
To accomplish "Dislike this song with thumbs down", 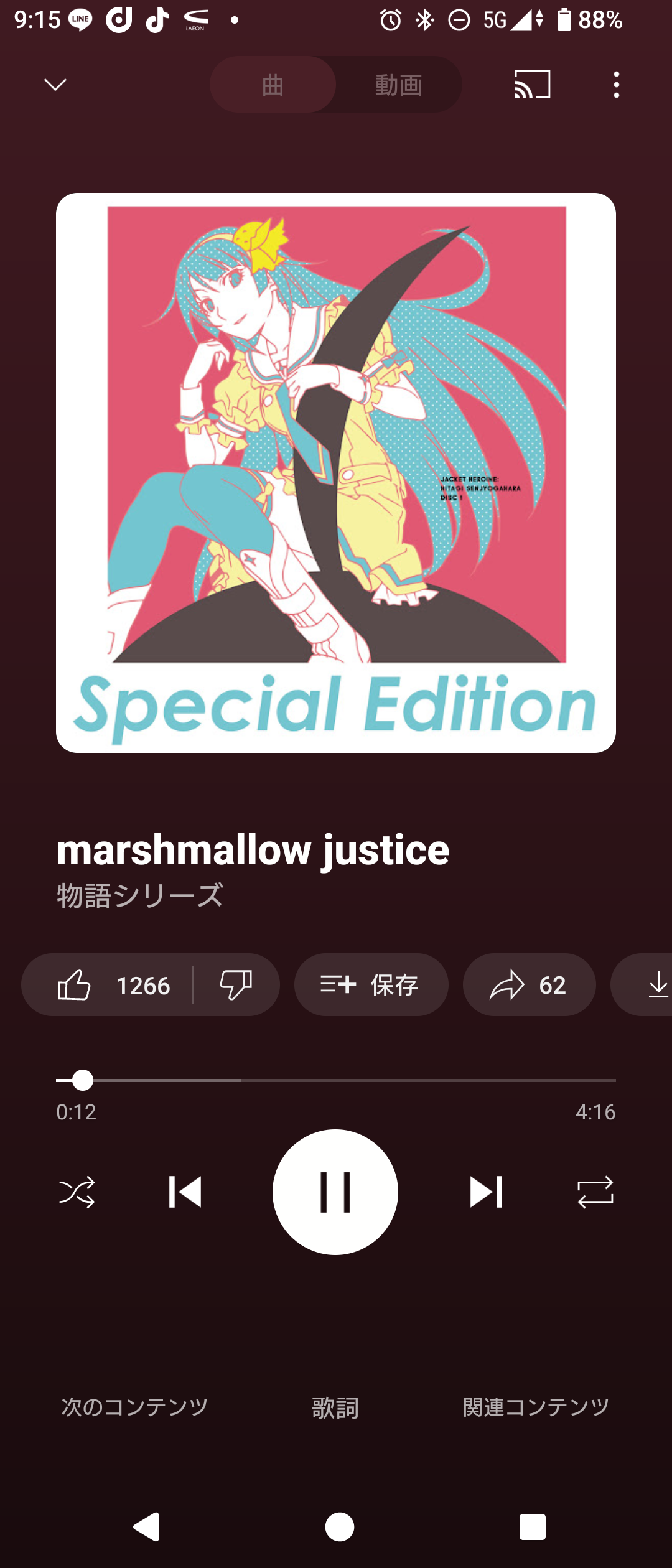I will (236, 985).
